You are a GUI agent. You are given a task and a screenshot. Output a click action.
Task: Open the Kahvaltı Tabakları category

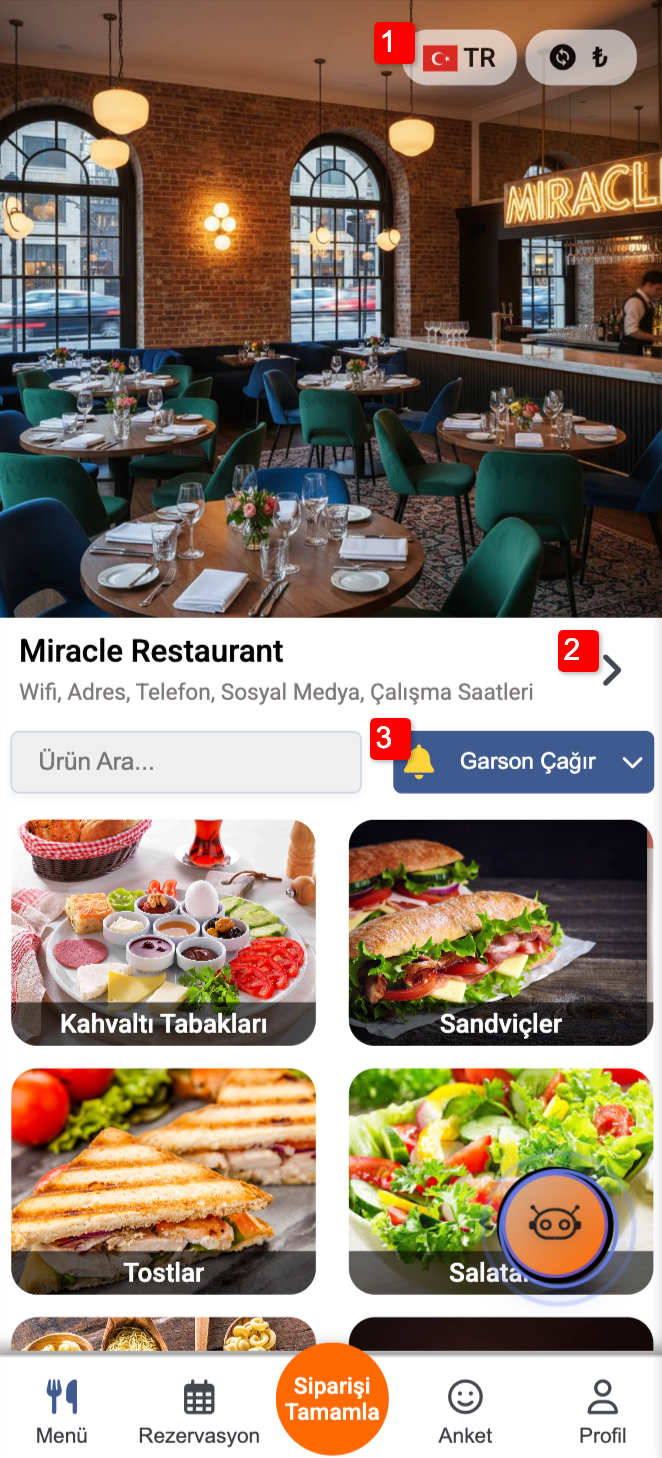163,932
